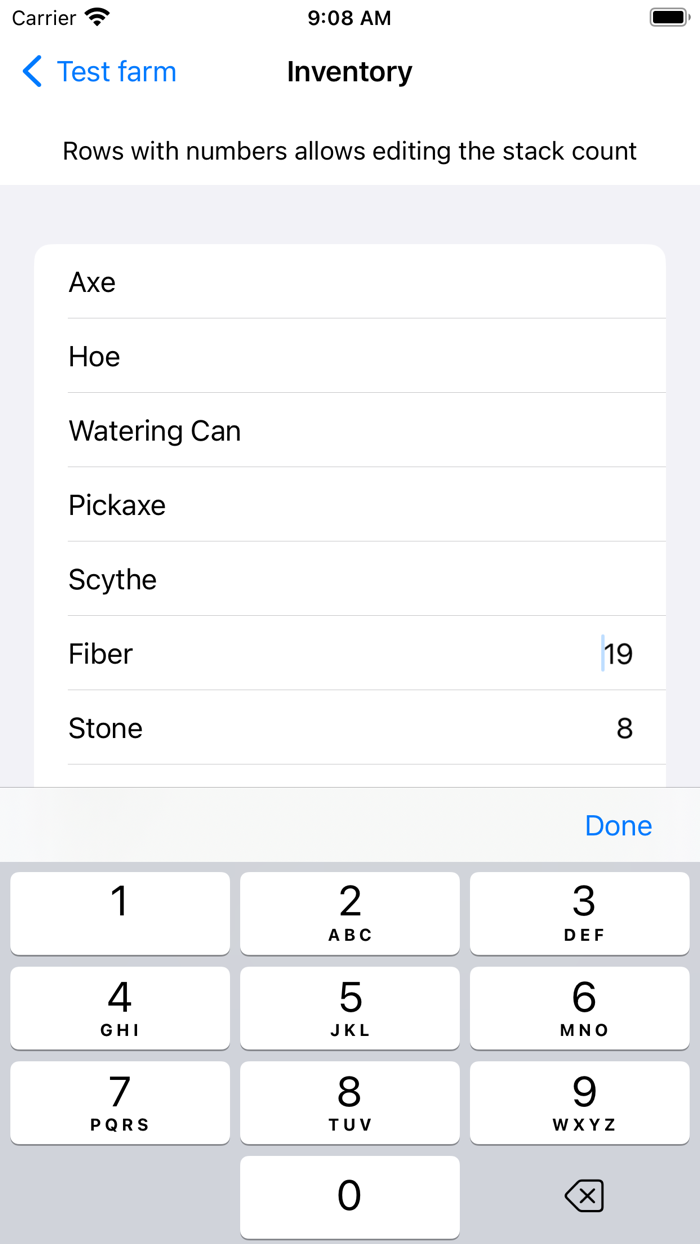
Task: Tap Done above the keyboard
Action: 618,825
